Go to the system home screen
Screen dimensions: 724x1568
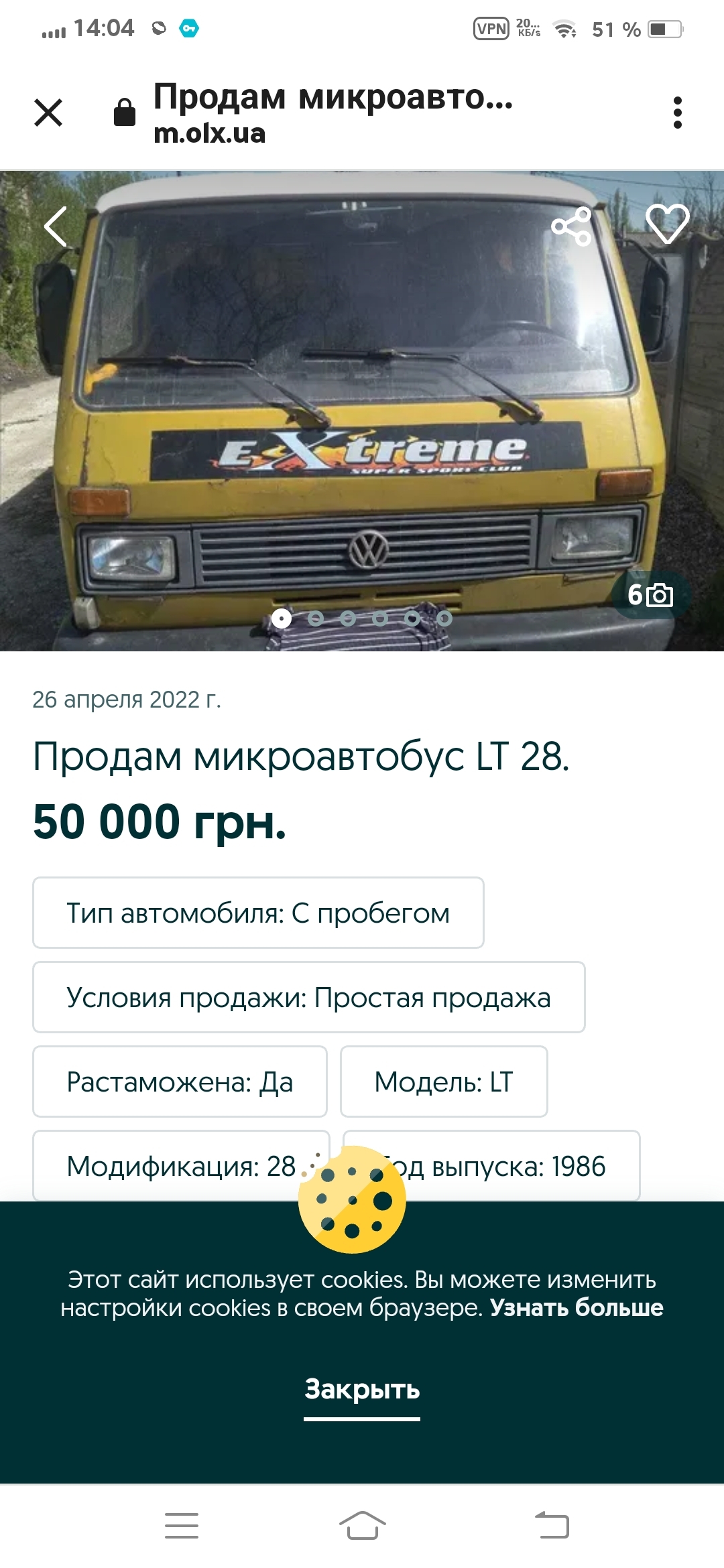coord(362,1526)
